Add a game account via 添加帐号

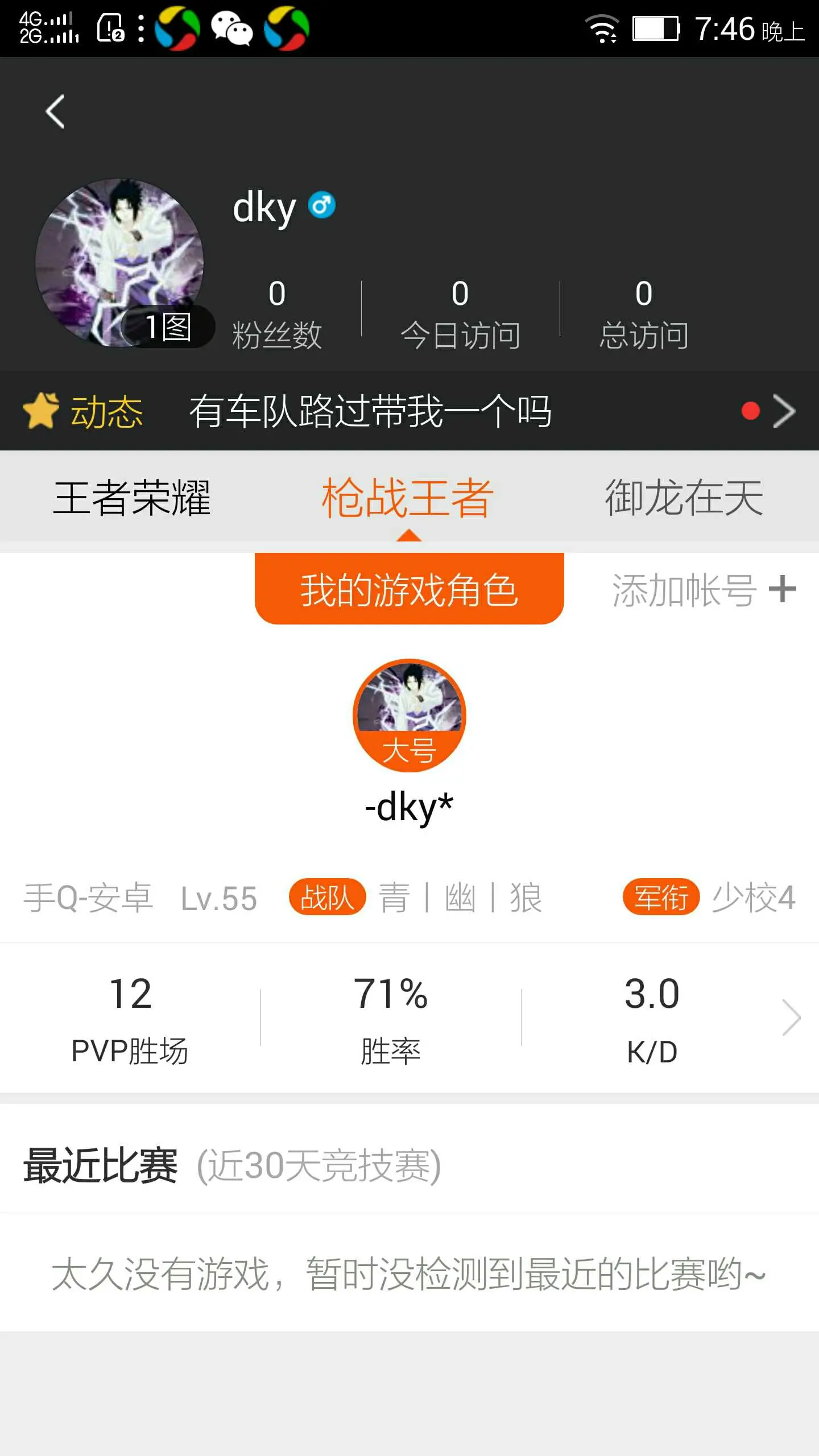coord(704,589)
